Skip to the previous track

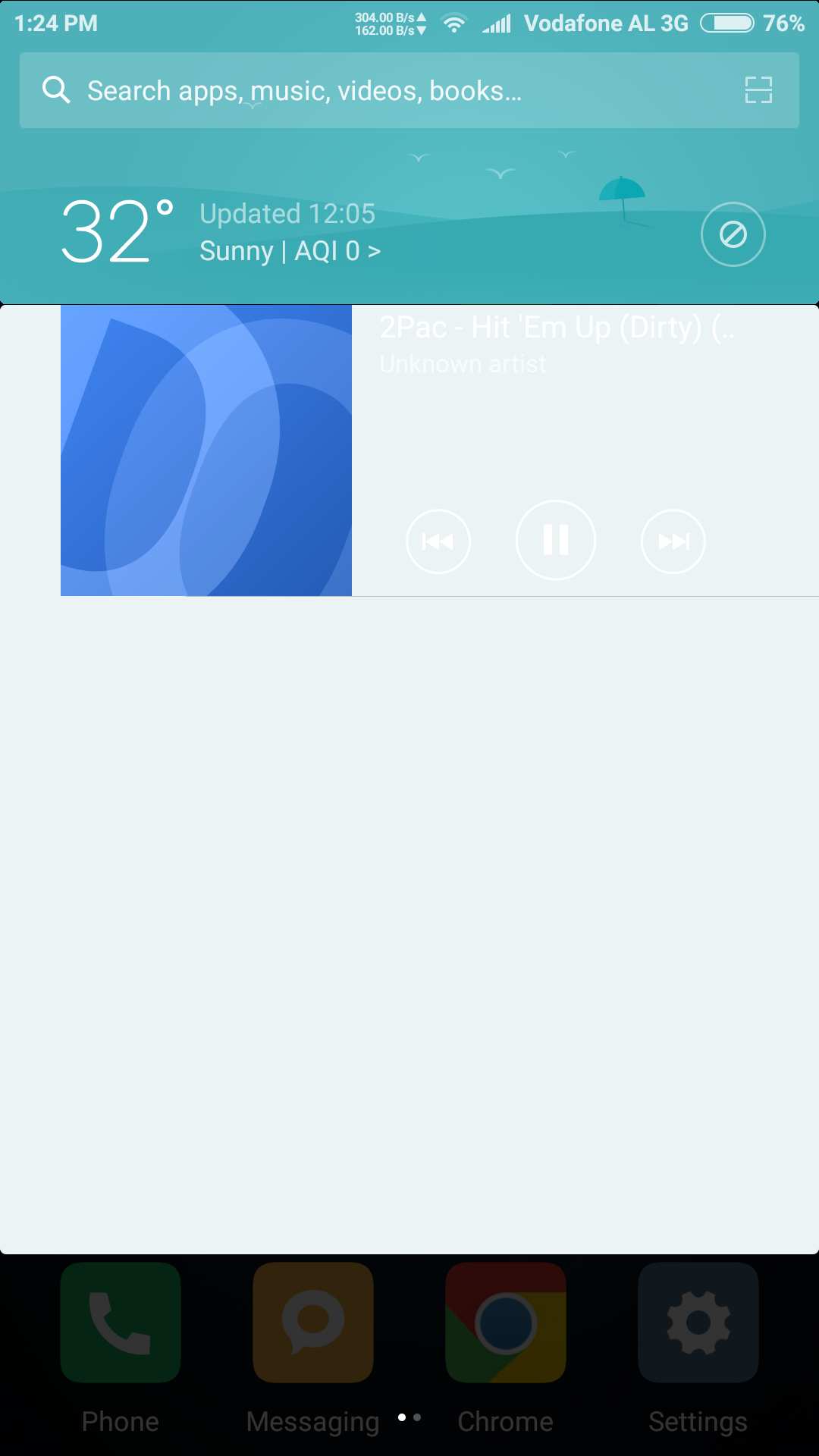(438, 541)
